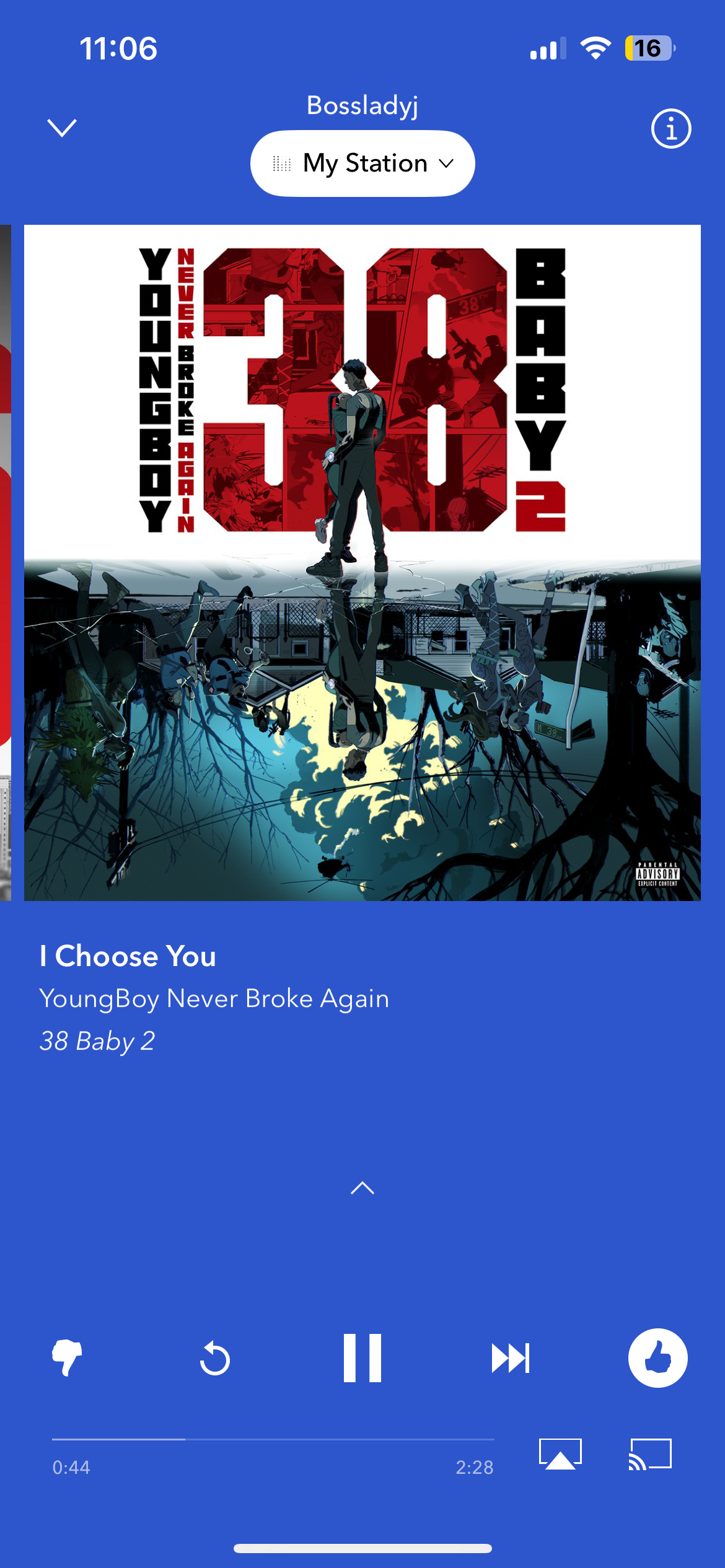
Task: Thumb up I Choose You
Action: 658,1357
